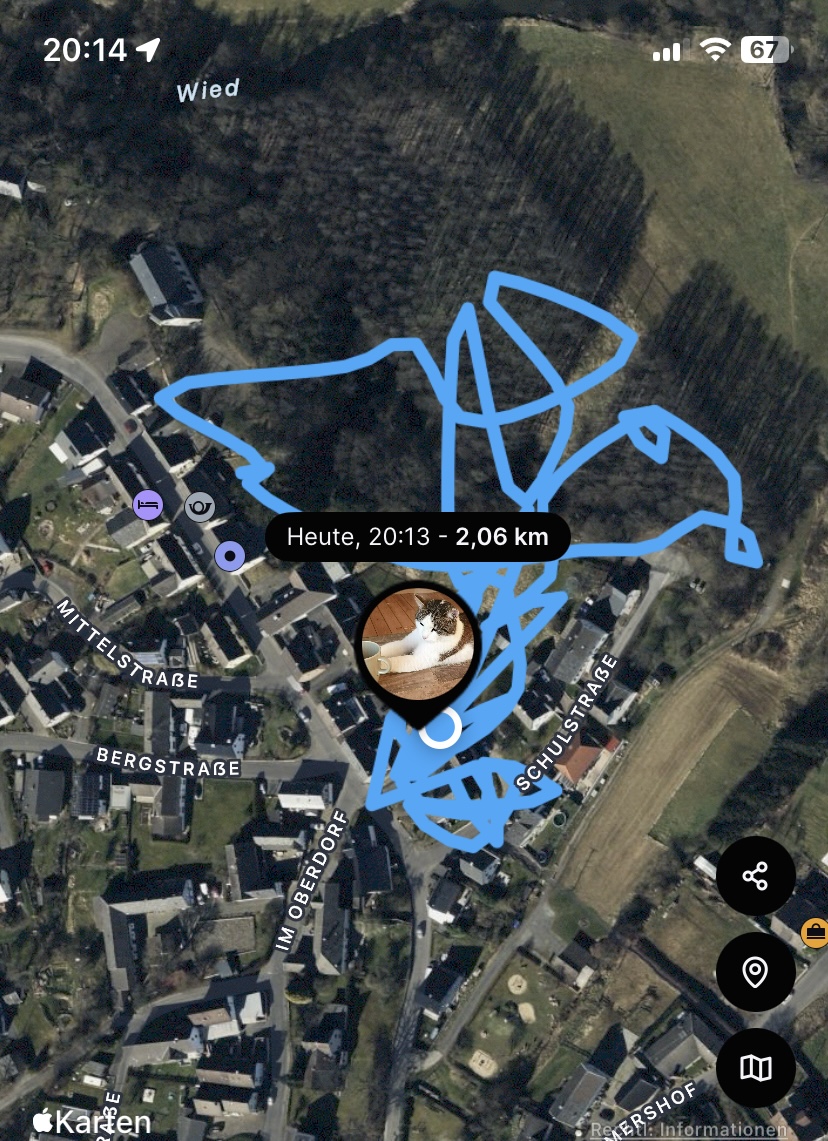
Task: Share the cat's tracked route
Action: [x=755, y=877]
